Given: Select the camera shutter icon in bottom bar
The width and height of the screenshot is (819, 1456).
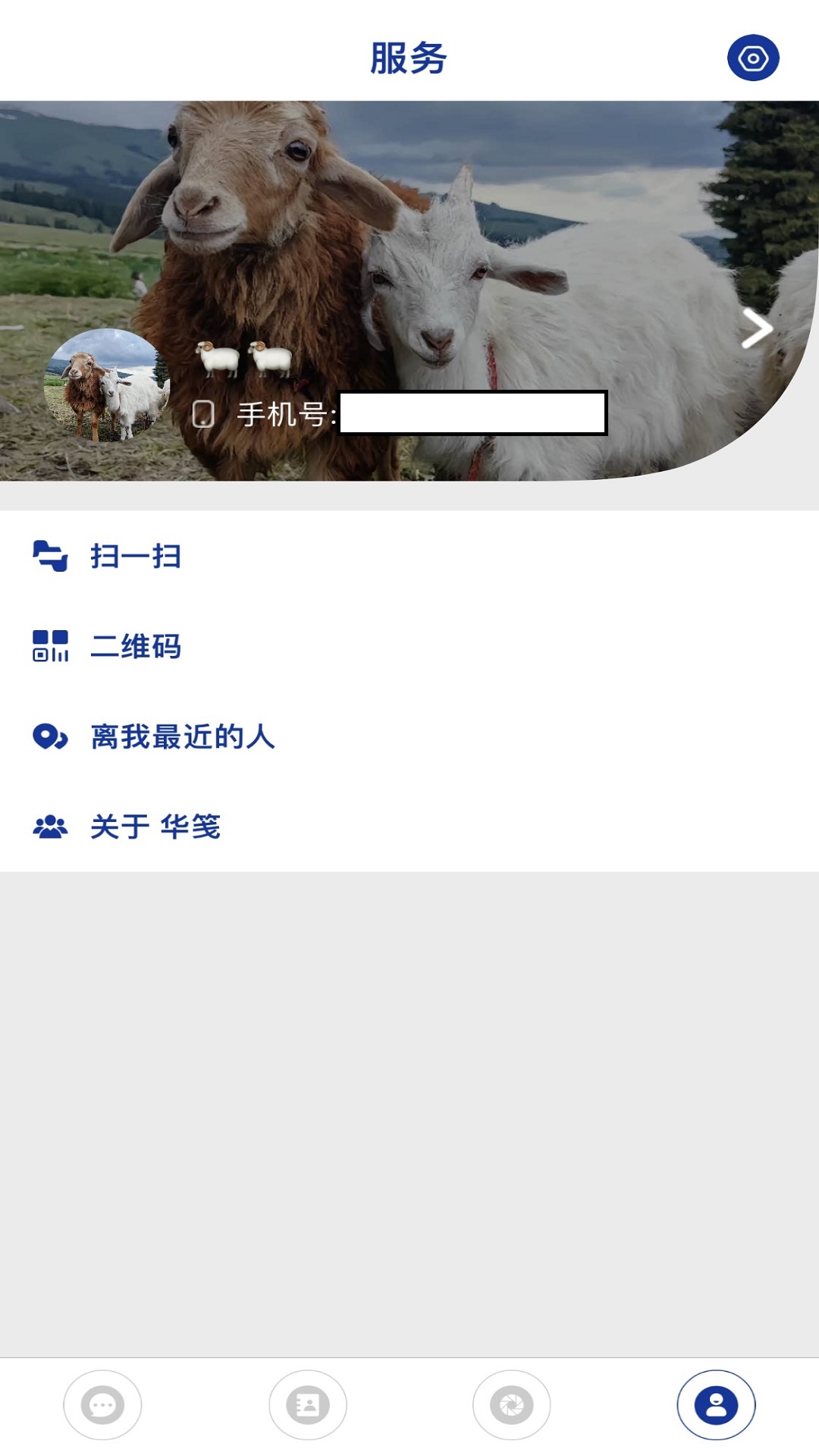Looking at the screenshot, I should [512, 1404].
